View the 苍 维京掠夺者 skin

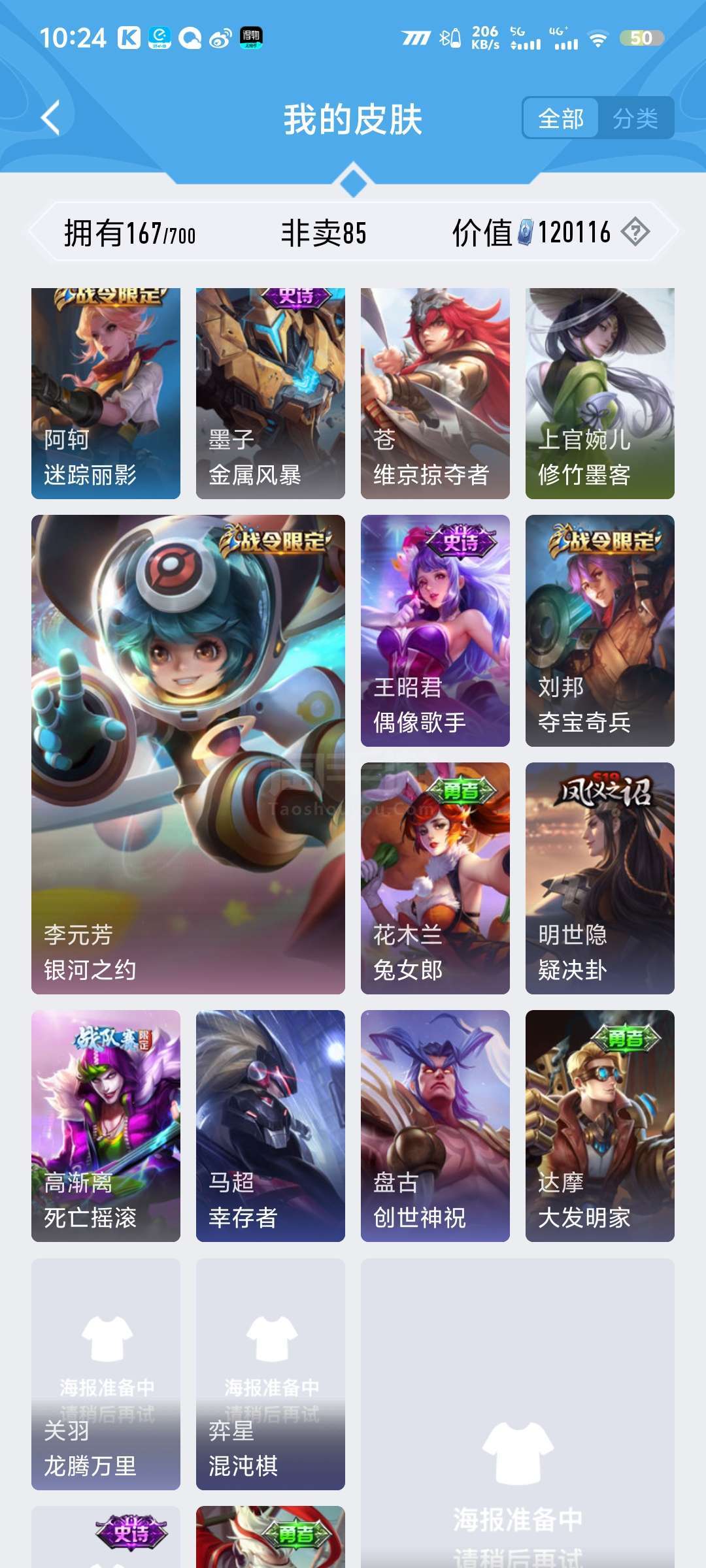pyautogui.click(x=435, y=393)
